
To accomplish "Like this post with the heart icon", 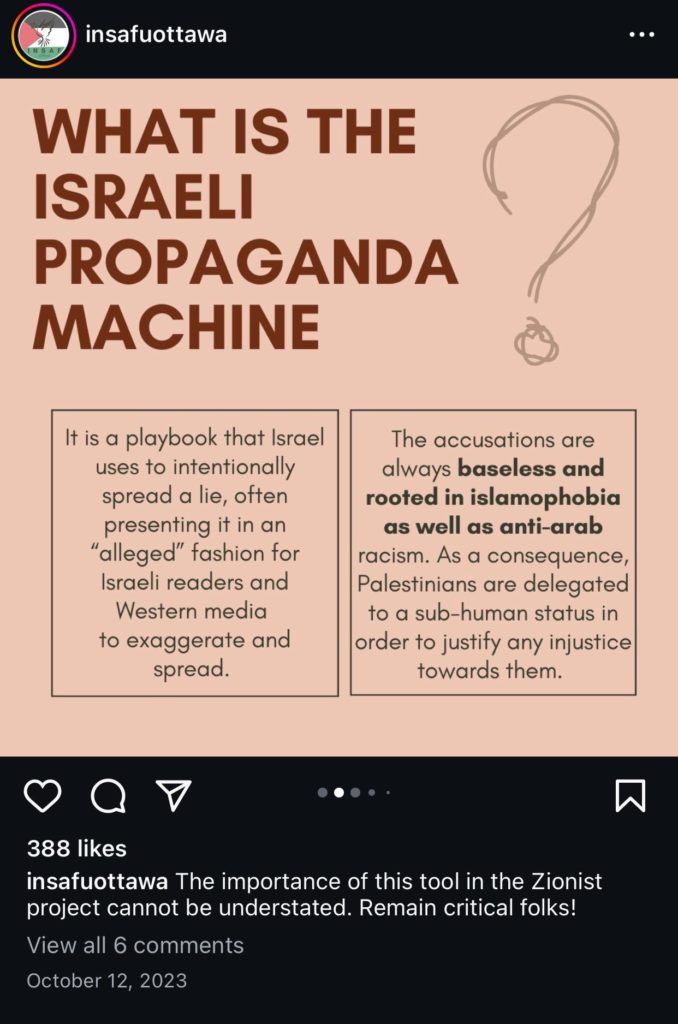I will [x=42, y=795].
